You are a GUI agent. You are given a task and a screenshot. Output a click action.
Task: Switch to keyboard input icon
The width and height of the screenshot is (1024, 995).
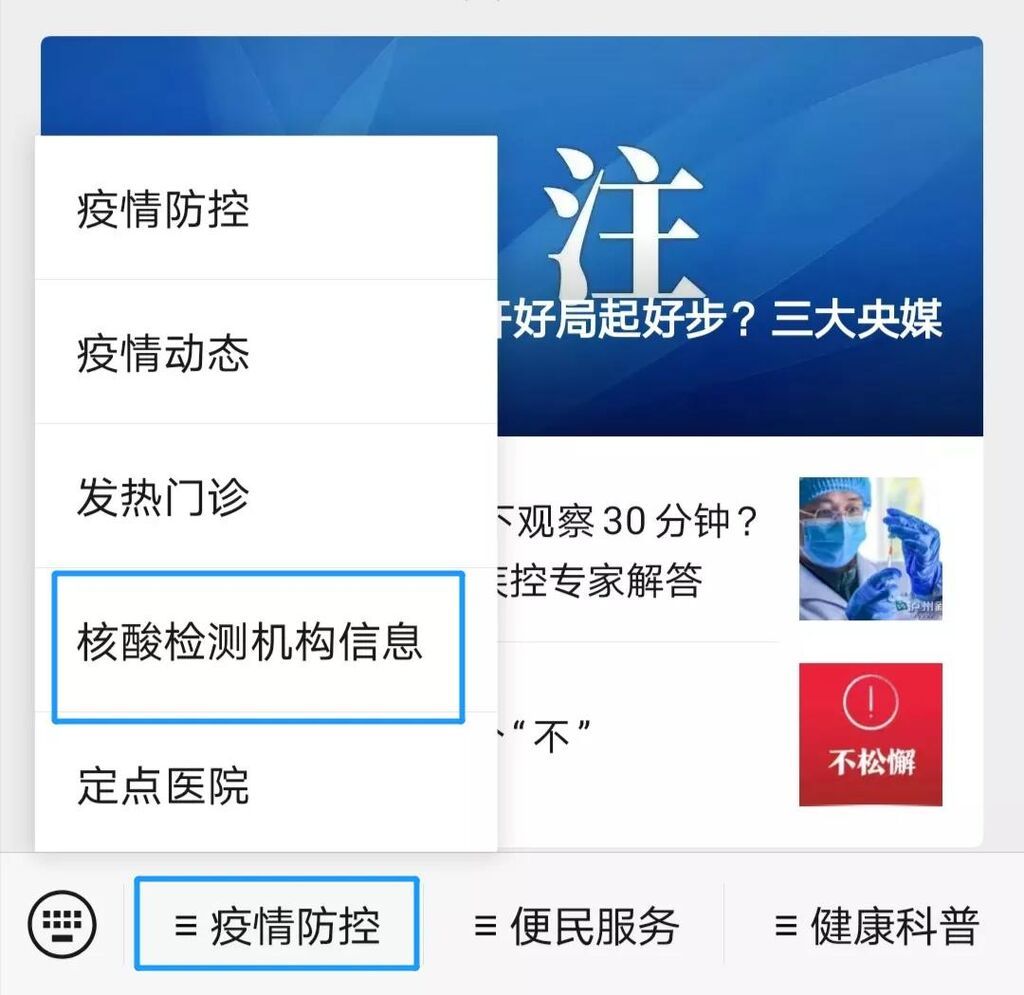[62, 925]
